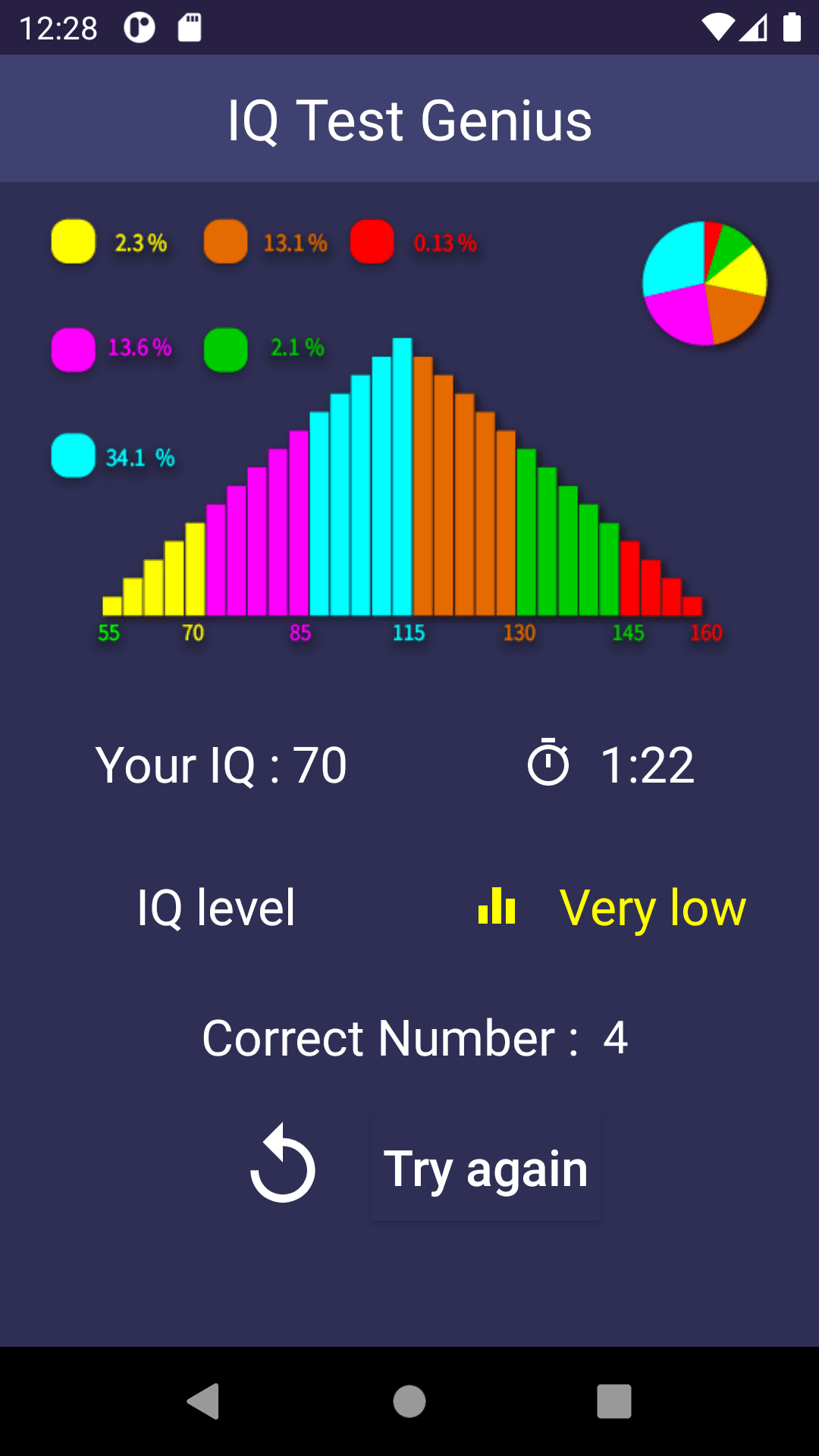Tap the Android home navigation button
The image size is (819, 1456).
click(409, 1401)
